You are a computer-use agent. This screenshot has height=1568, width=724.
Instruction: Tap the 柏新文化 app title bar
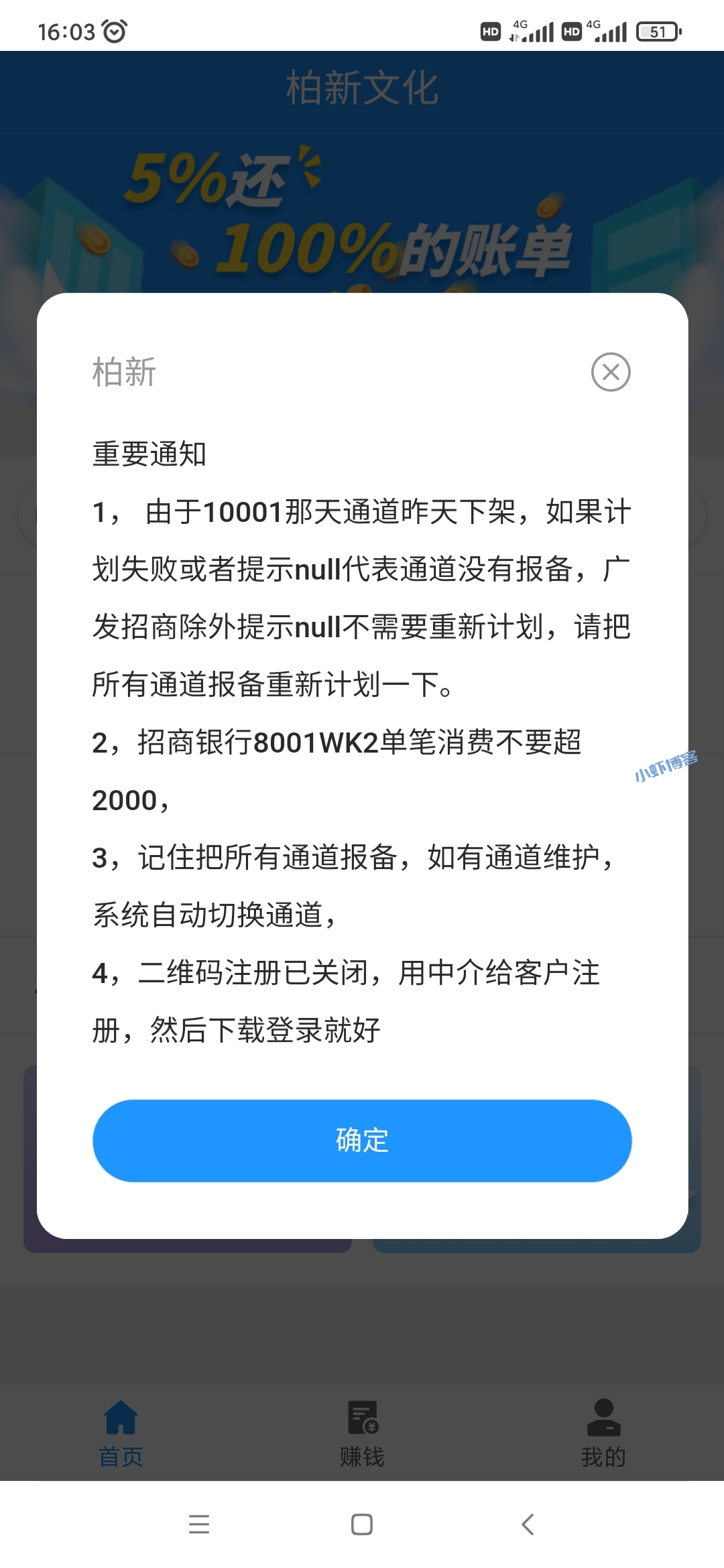click(x=362, y=89)
